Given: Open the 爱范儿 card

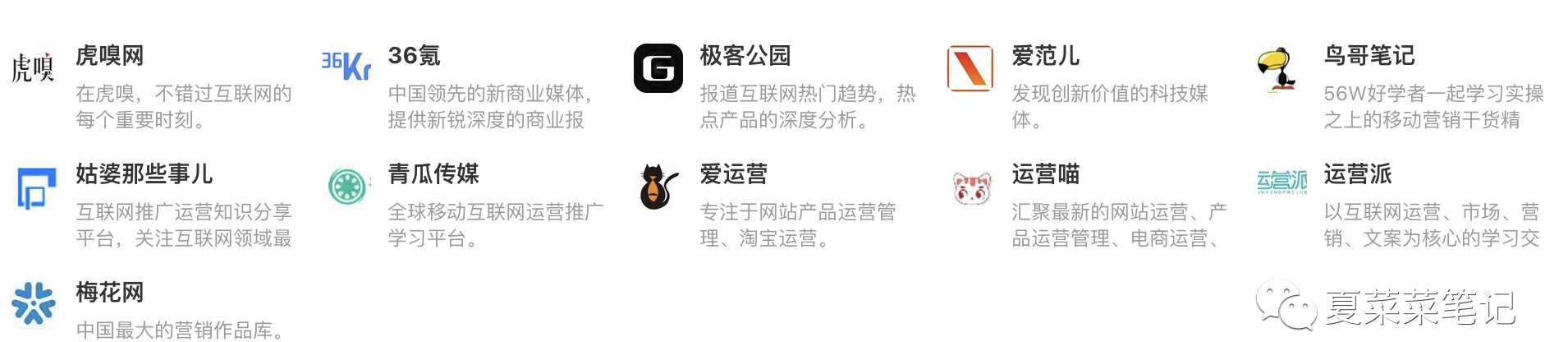Looking at the screenshot, I should [x=1045, y=56].
